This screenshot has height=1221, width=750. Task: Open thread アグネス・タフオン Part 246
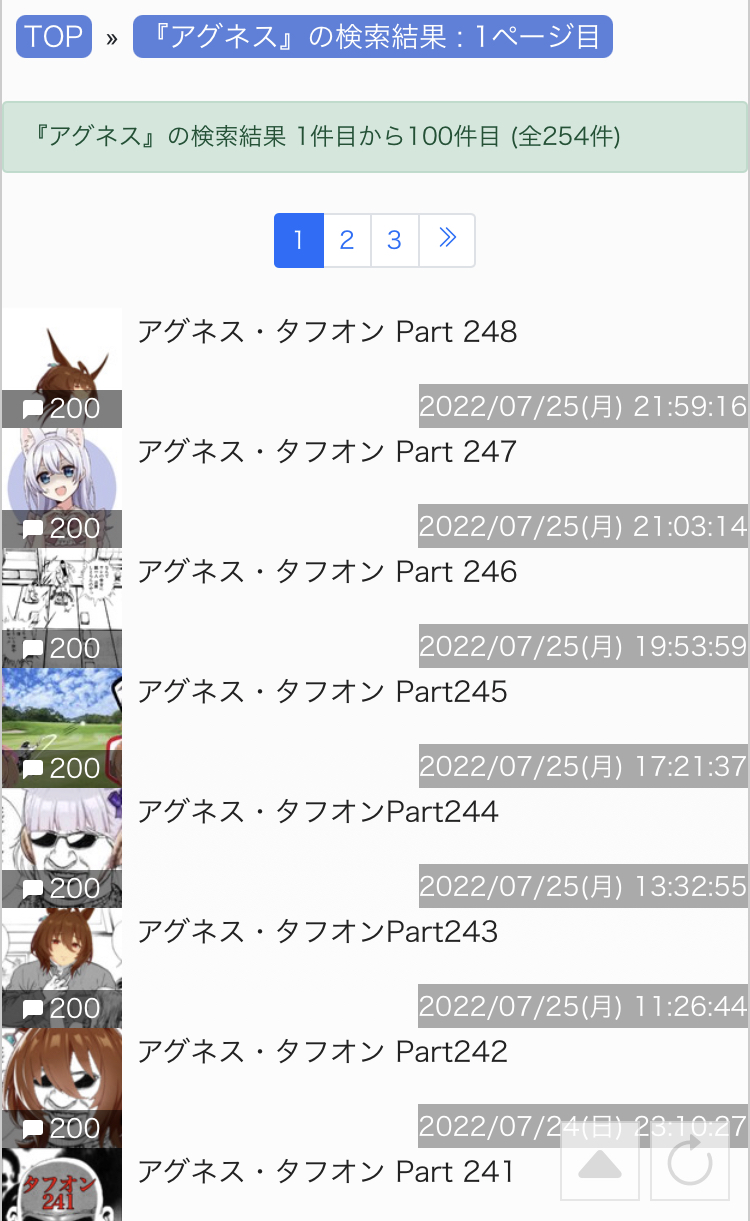point(327,572)
